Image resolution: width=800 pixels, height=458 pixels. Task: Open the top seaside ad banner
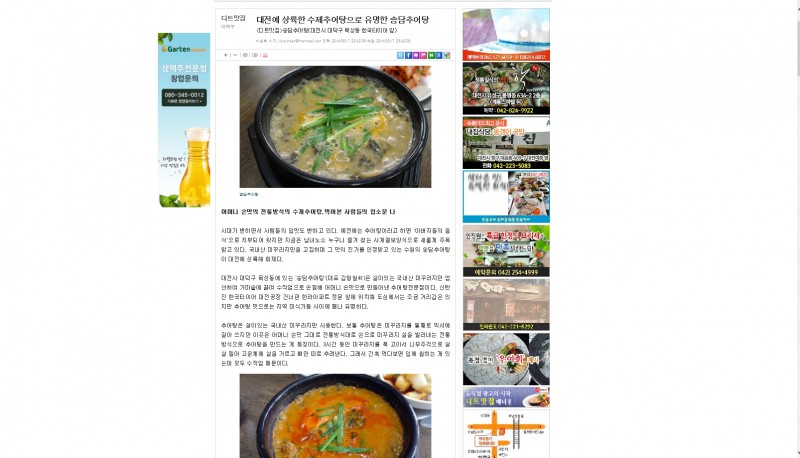coord(506,35)
